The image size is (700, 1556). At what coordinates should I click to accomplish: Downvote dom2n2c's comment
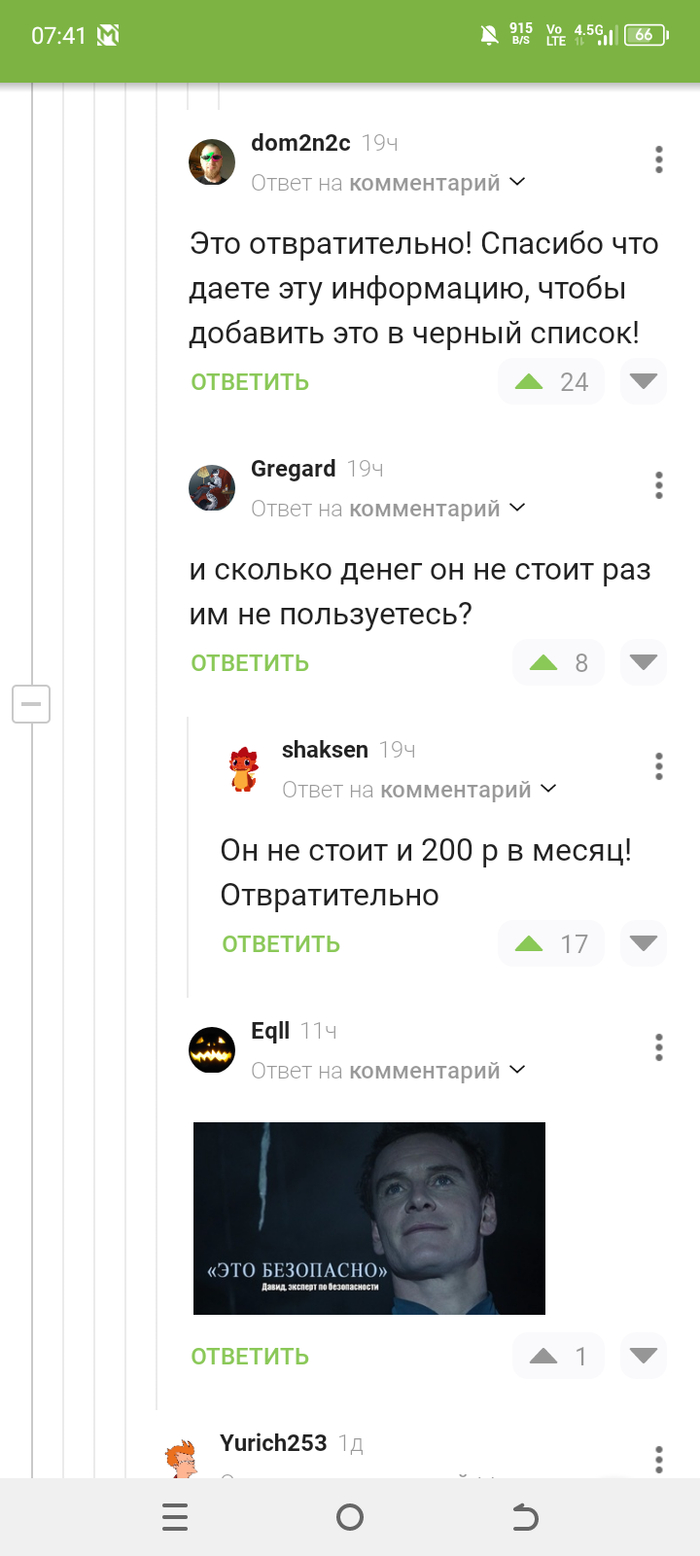click(x=643, y=382)
